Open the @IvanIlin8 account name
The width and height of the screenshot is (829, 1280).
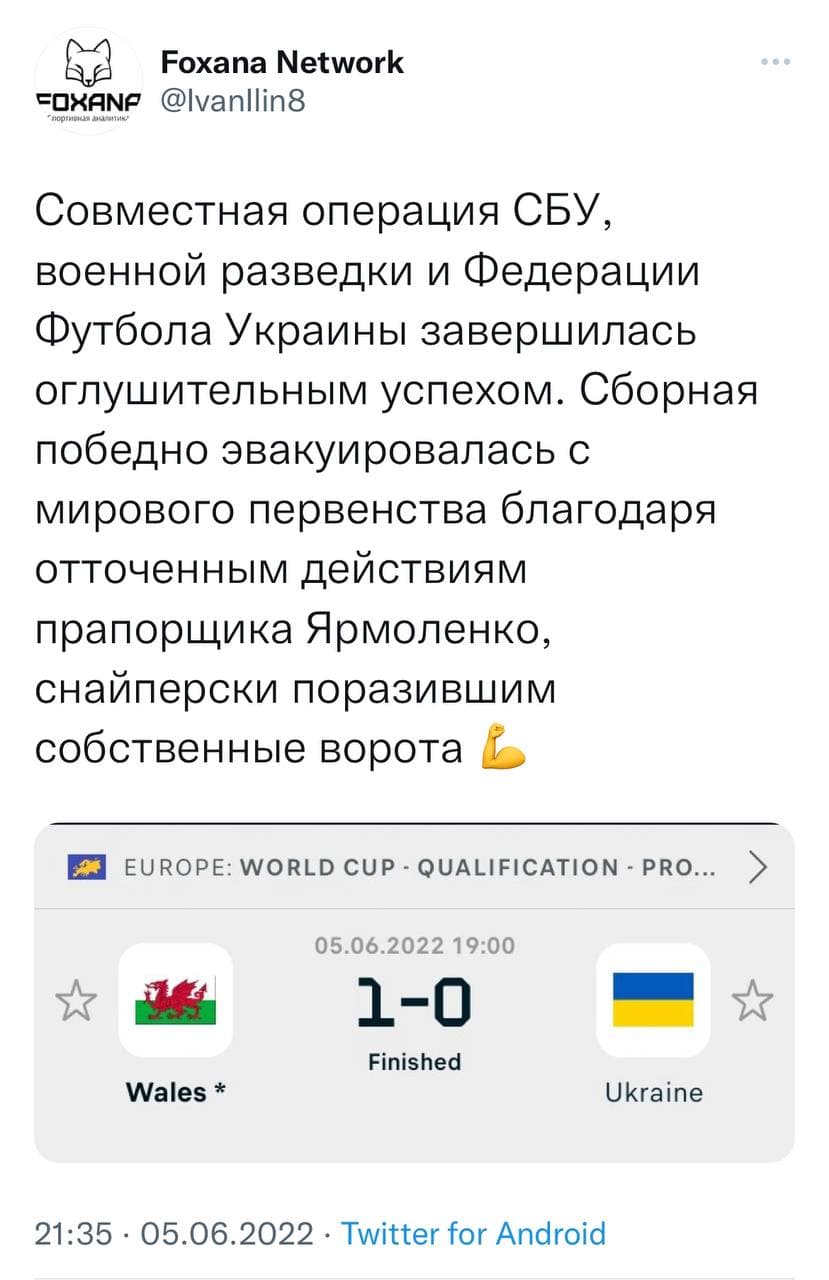[x=232, y=100]
